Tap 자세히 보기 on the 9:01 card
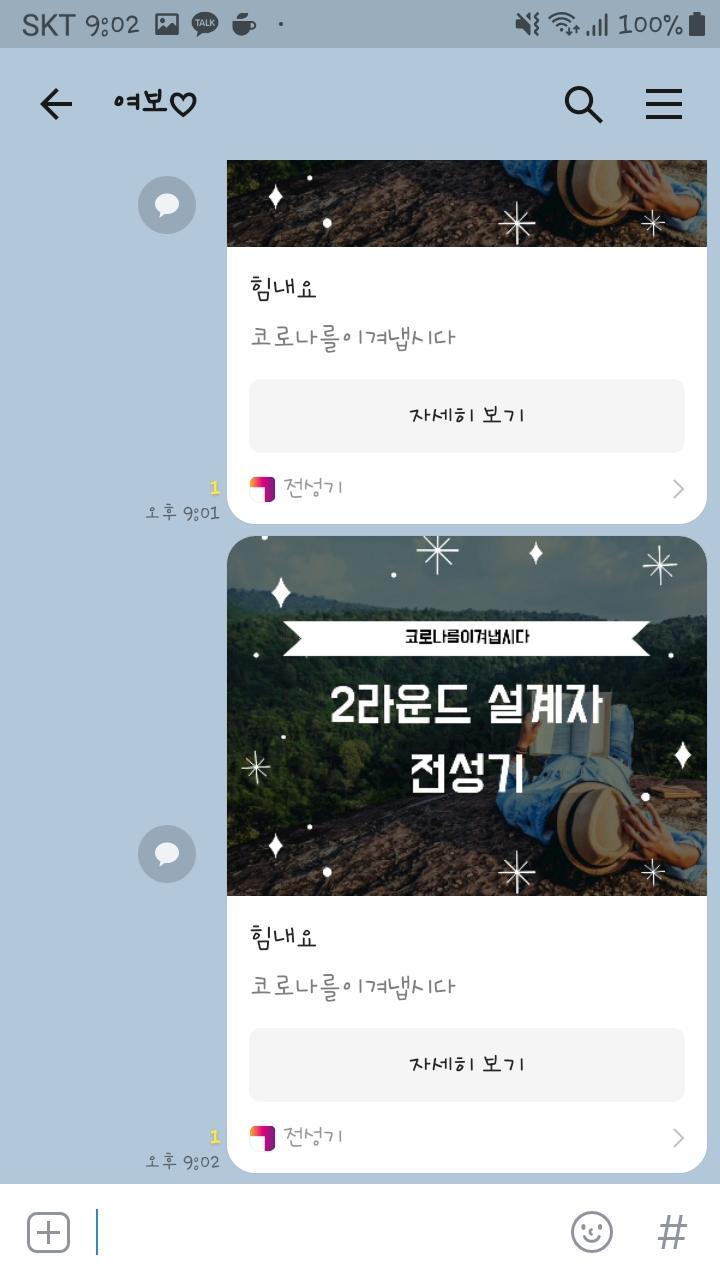The width and height of the screenshot is (720, 1280). 467,415
